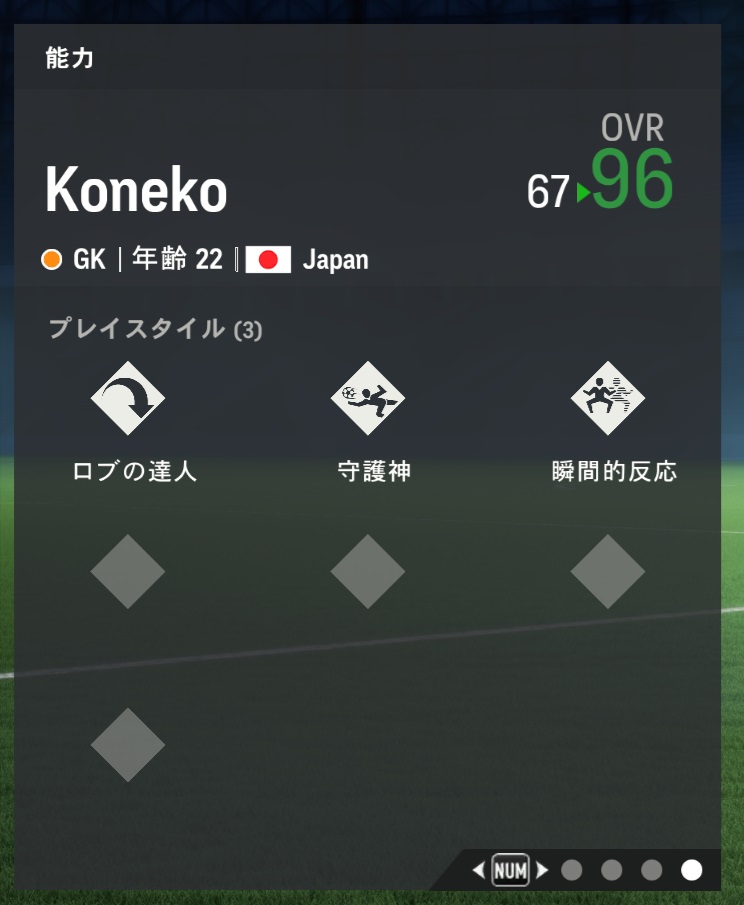This screenshot has height=905, width=744.
Task: Go to the next ability page arrow
Action: point(542,870)
